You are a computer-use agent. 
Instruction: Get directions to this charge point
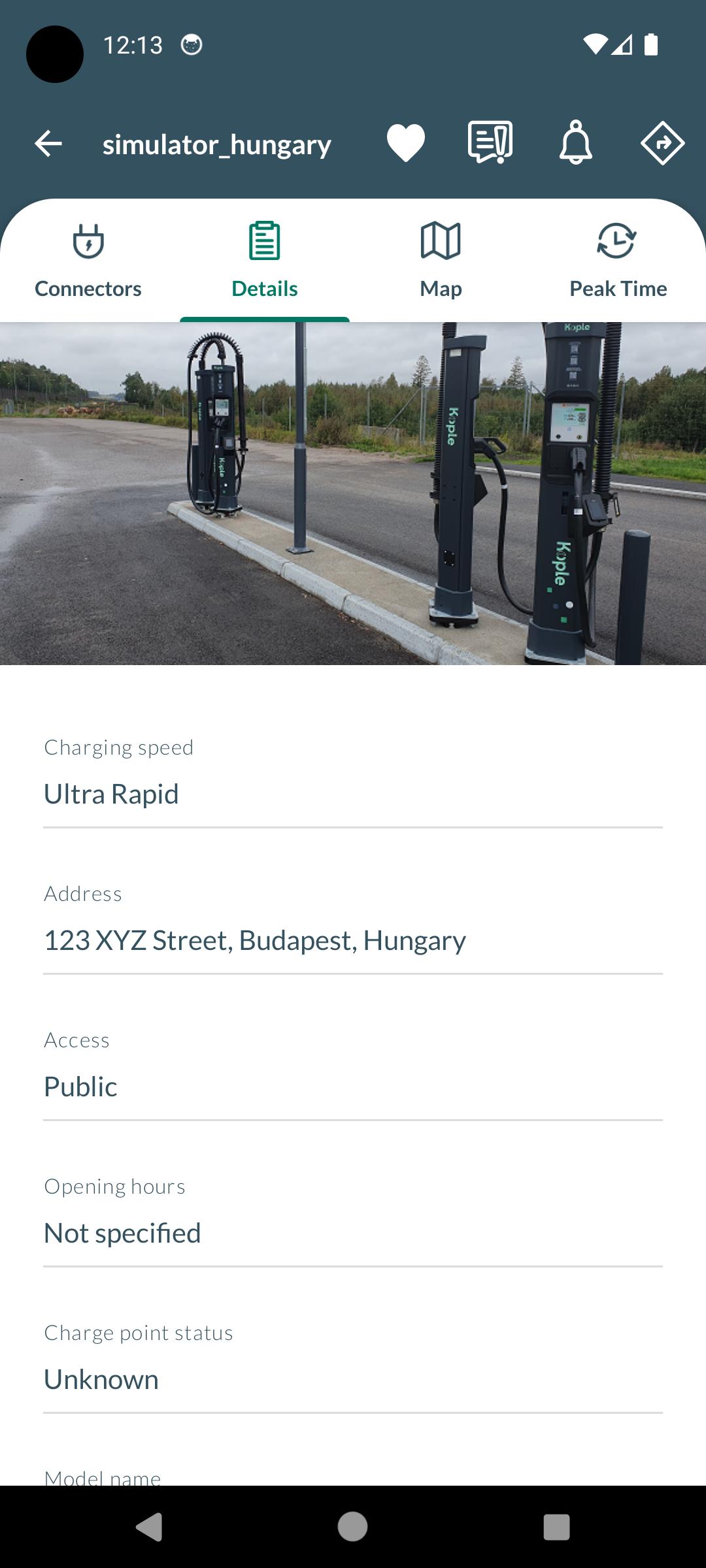point(662,143)
